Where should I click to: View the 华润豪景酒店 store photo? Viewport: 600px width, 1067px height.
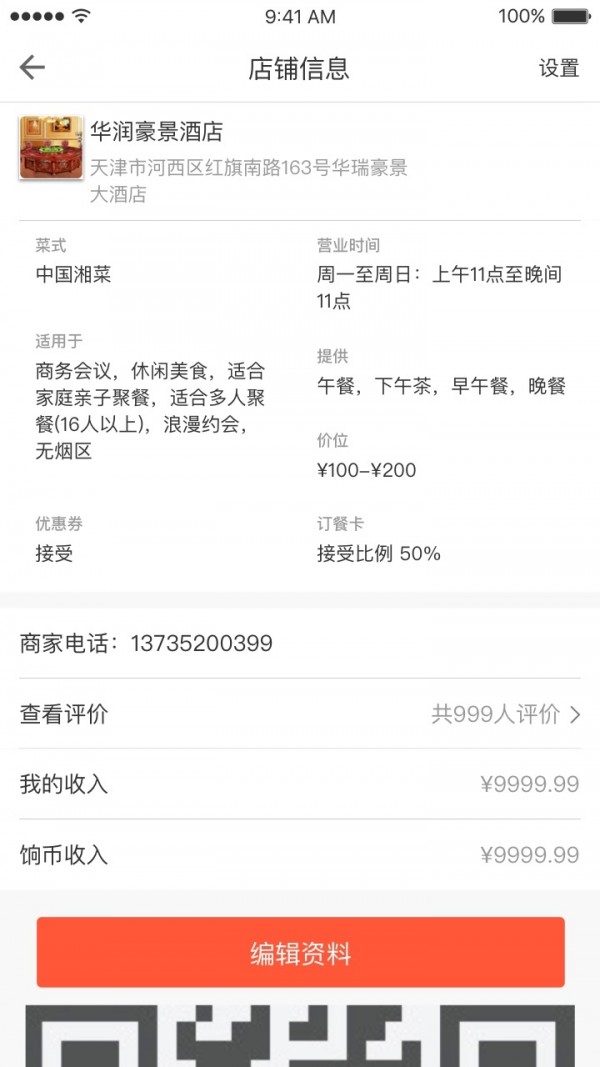tap(50, 147)
